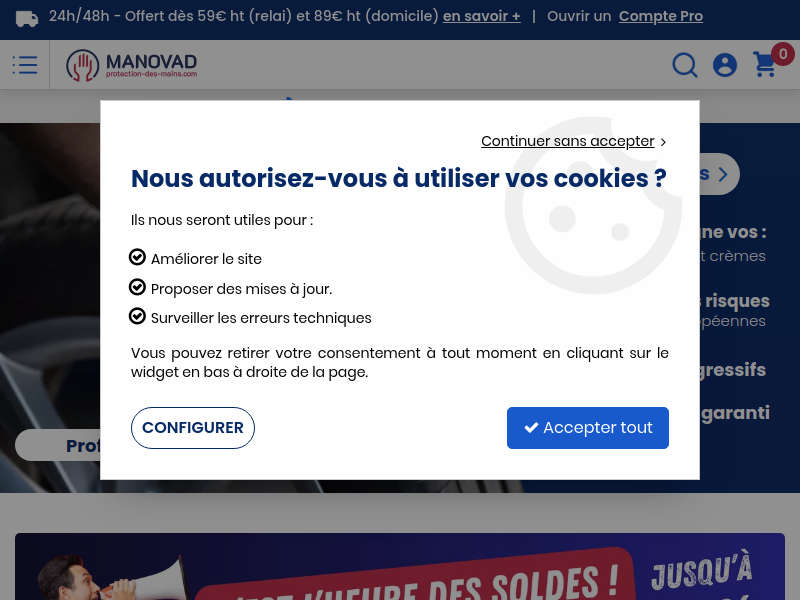Open the shopping cart
Viewport: 800px width, 600px height.
(766, 65)
